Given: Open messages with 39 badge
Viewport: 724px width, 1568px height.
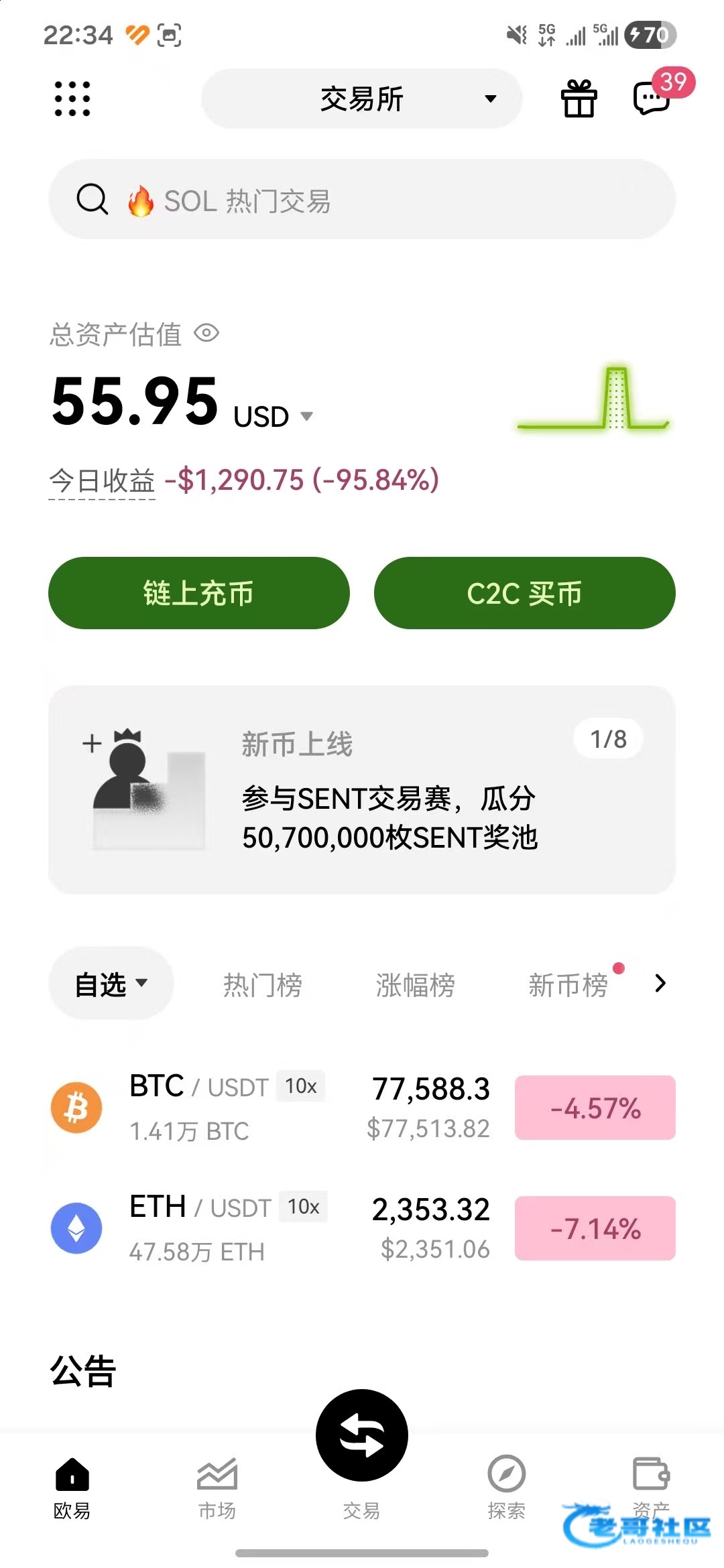Looking at the screenshot, I should [652, 98].
